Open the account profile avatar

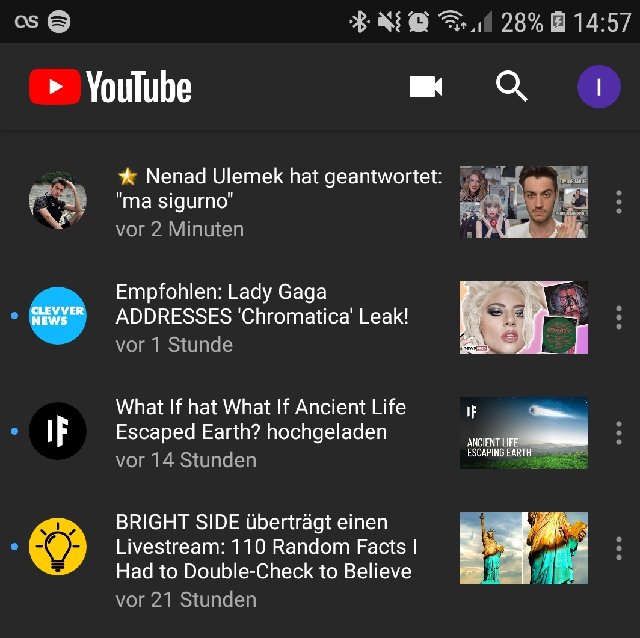pos(598,87)
